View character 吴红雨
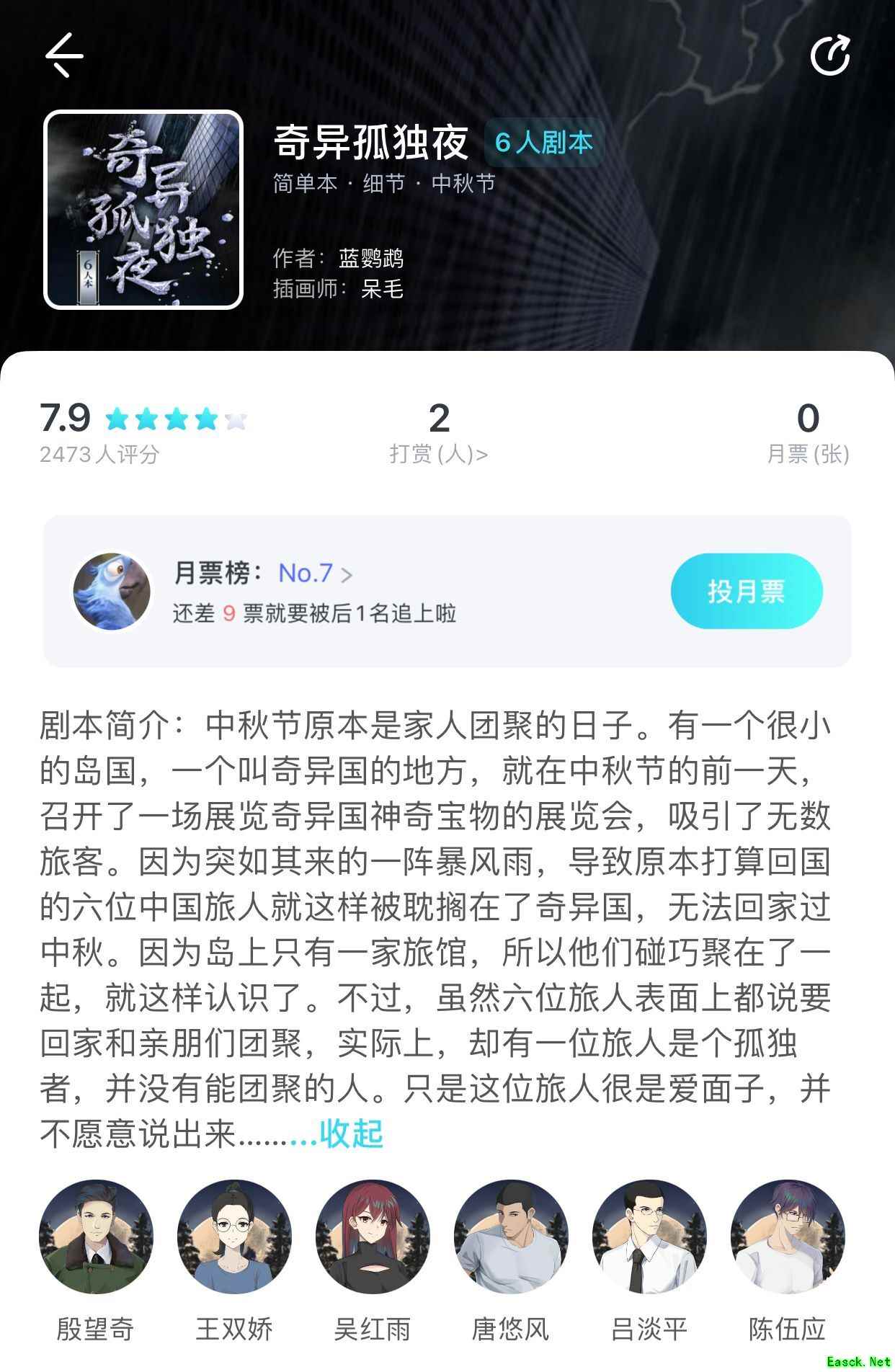 (373, 1237)
